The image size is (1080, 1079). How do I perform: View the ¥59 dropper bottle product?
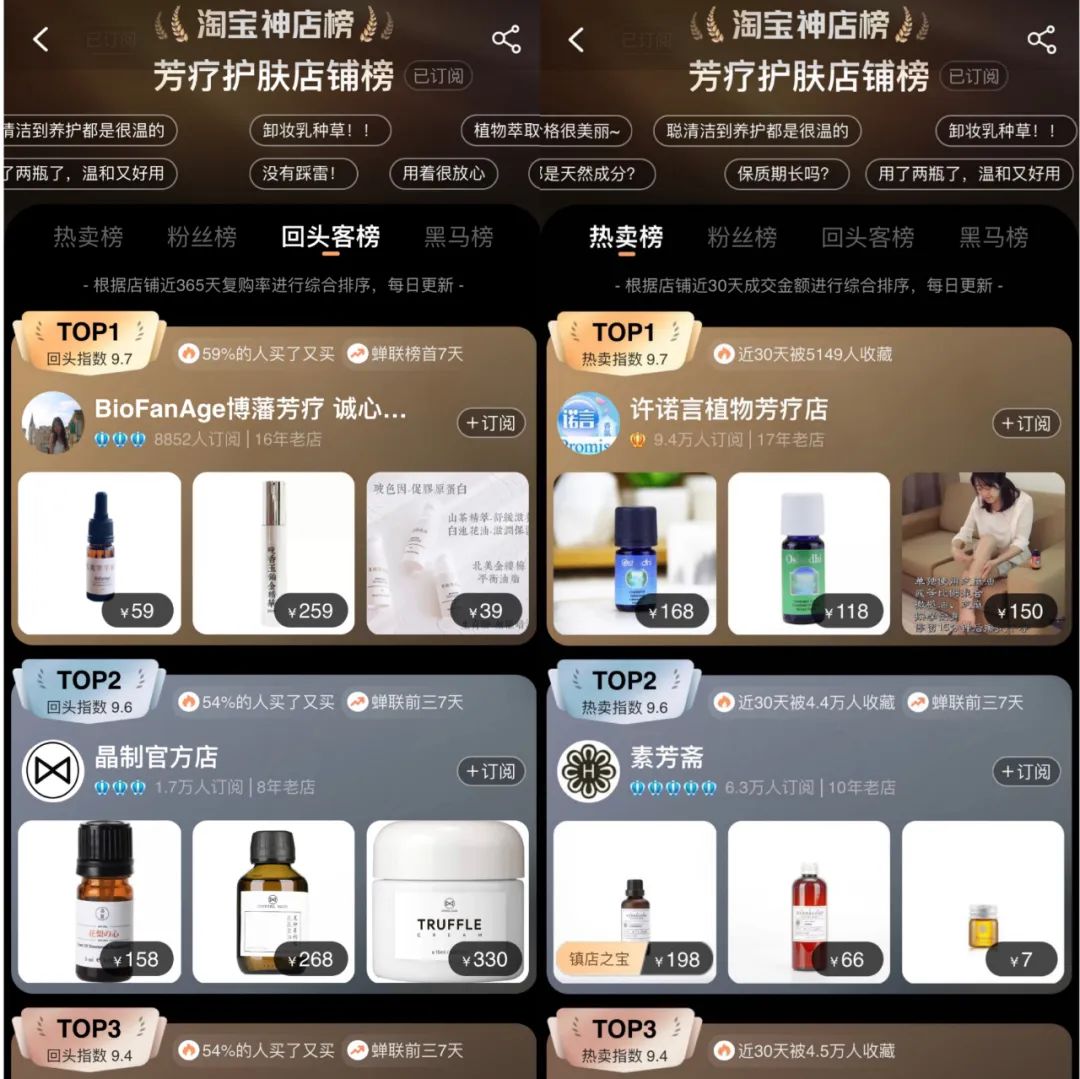(x=99, y=553)
